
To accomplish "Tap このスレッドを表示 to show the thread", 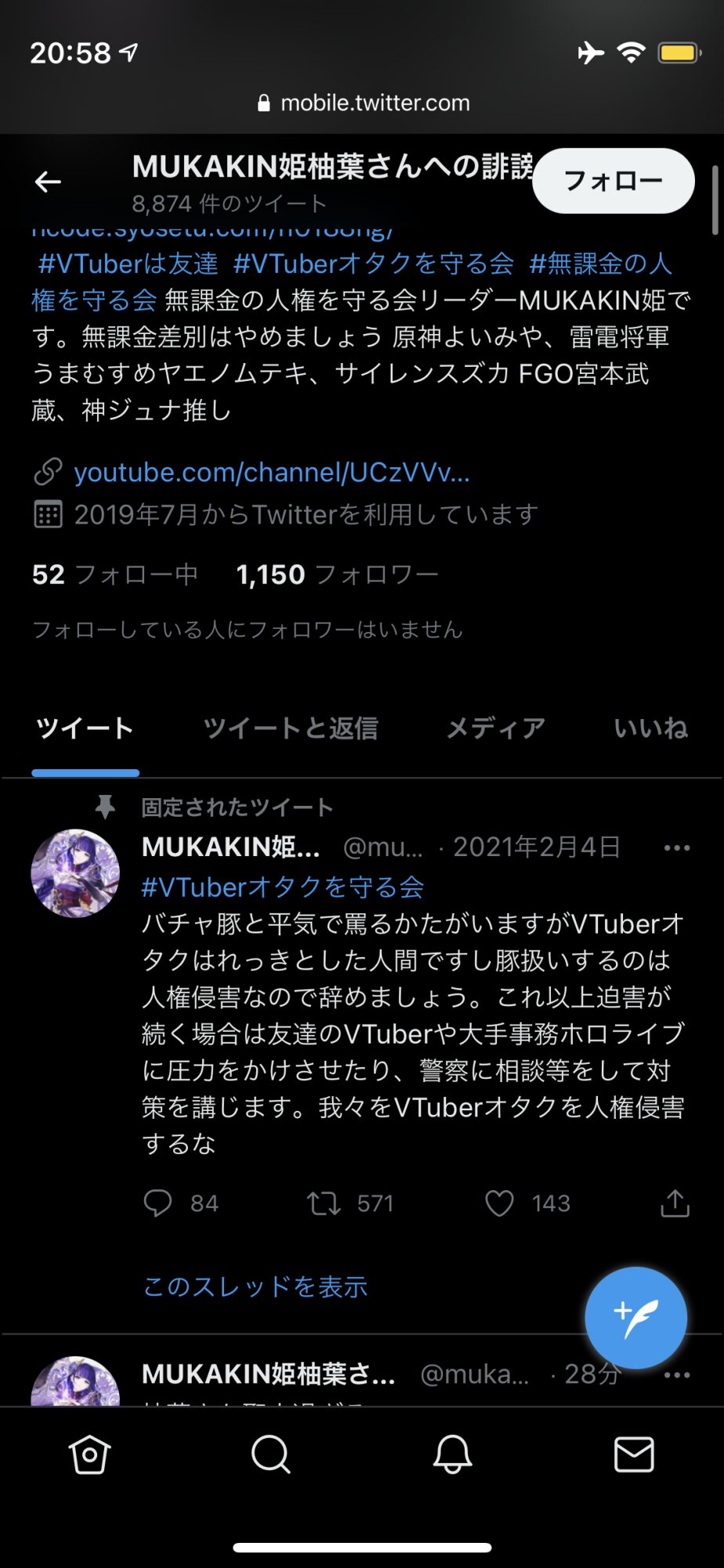I will pyautogui.click(x=255, y=1287).
